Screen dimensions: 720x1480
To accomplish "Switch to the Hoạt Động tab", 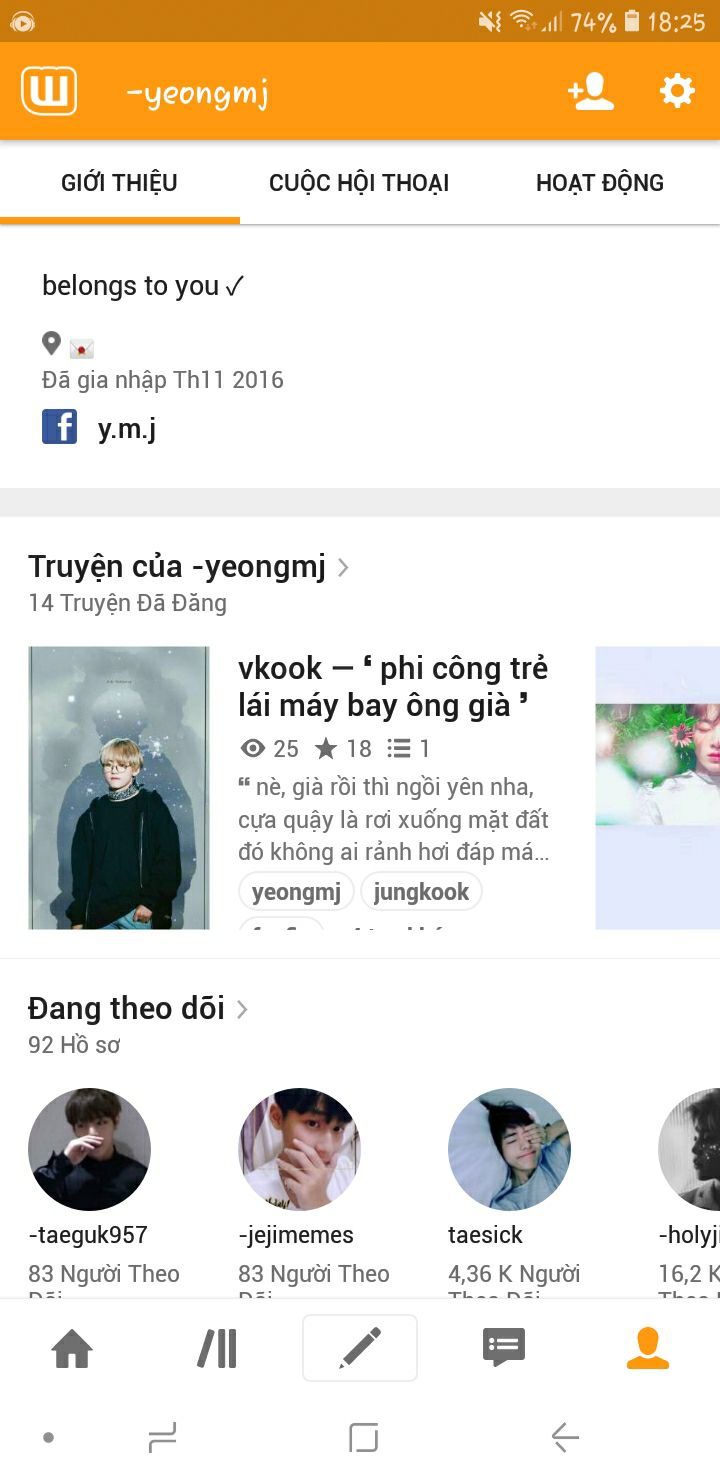I will pos(600,183).
